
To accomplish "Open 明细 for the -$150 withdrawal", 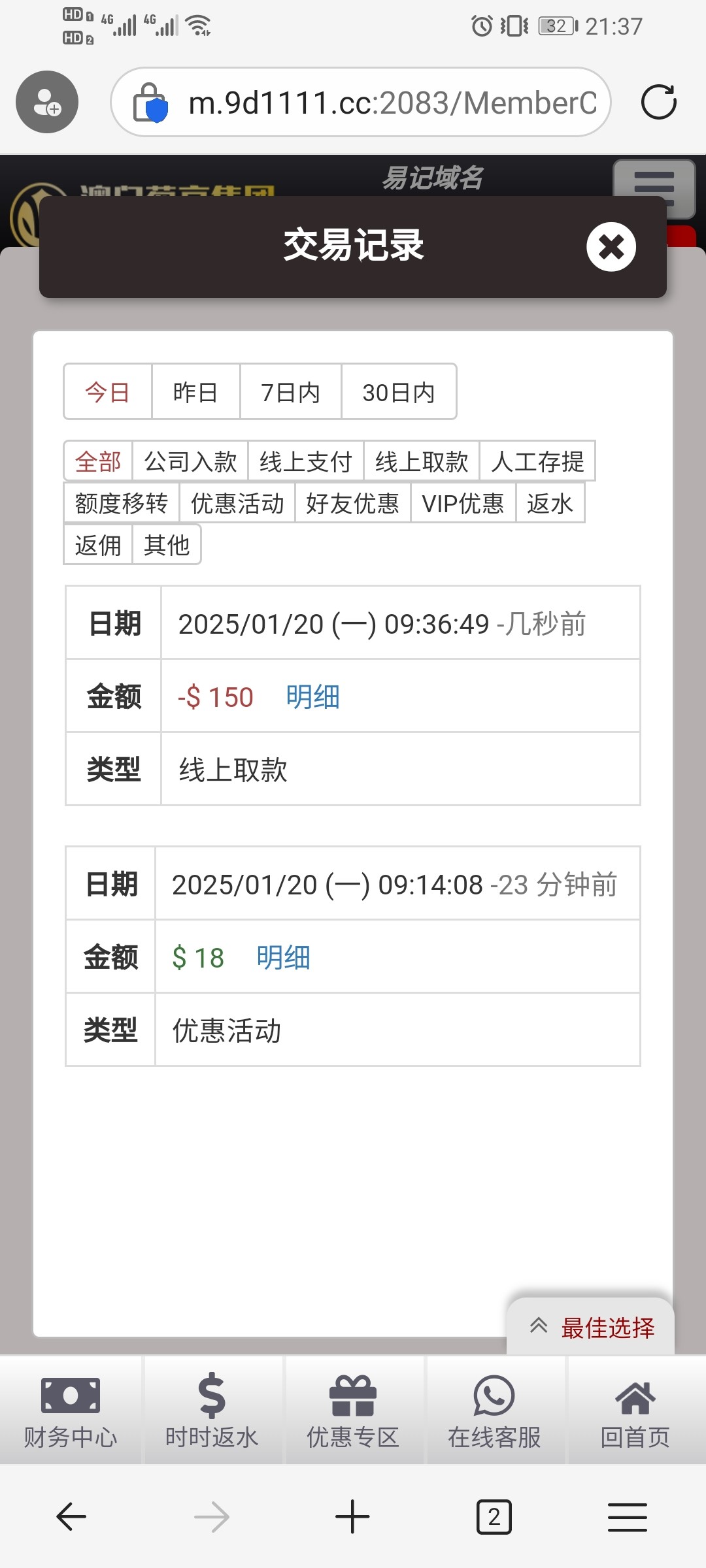I will tap(313, 696).
